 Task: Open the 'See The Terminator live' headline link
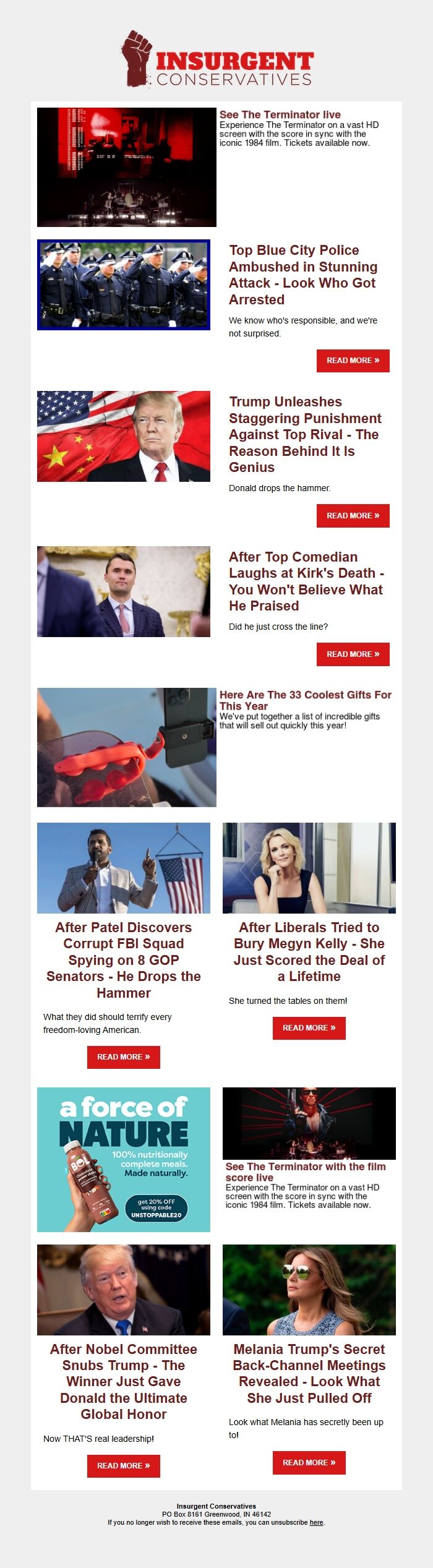[x=280, y=114]
